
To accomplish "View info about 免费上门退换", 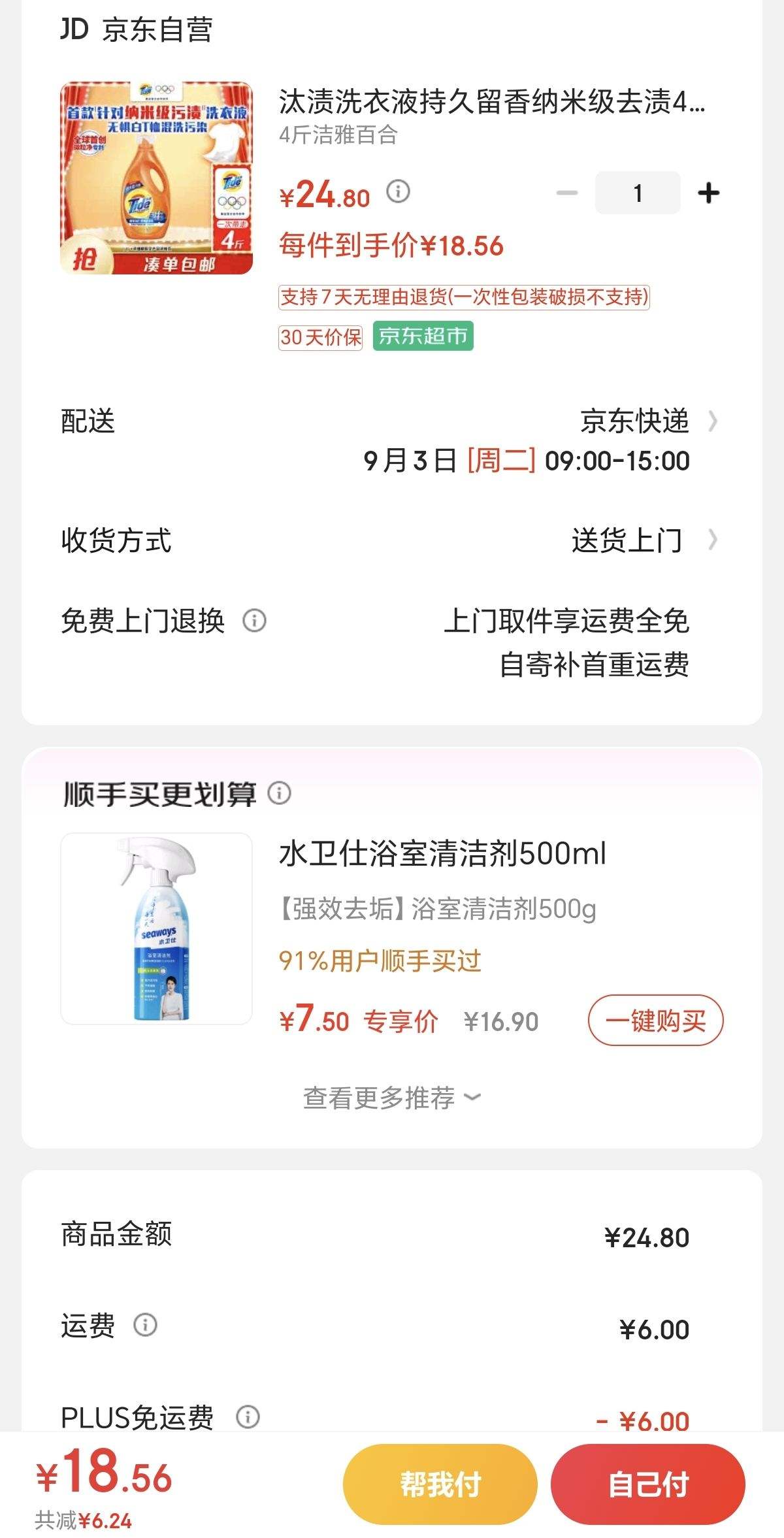I will coord(254,620).
